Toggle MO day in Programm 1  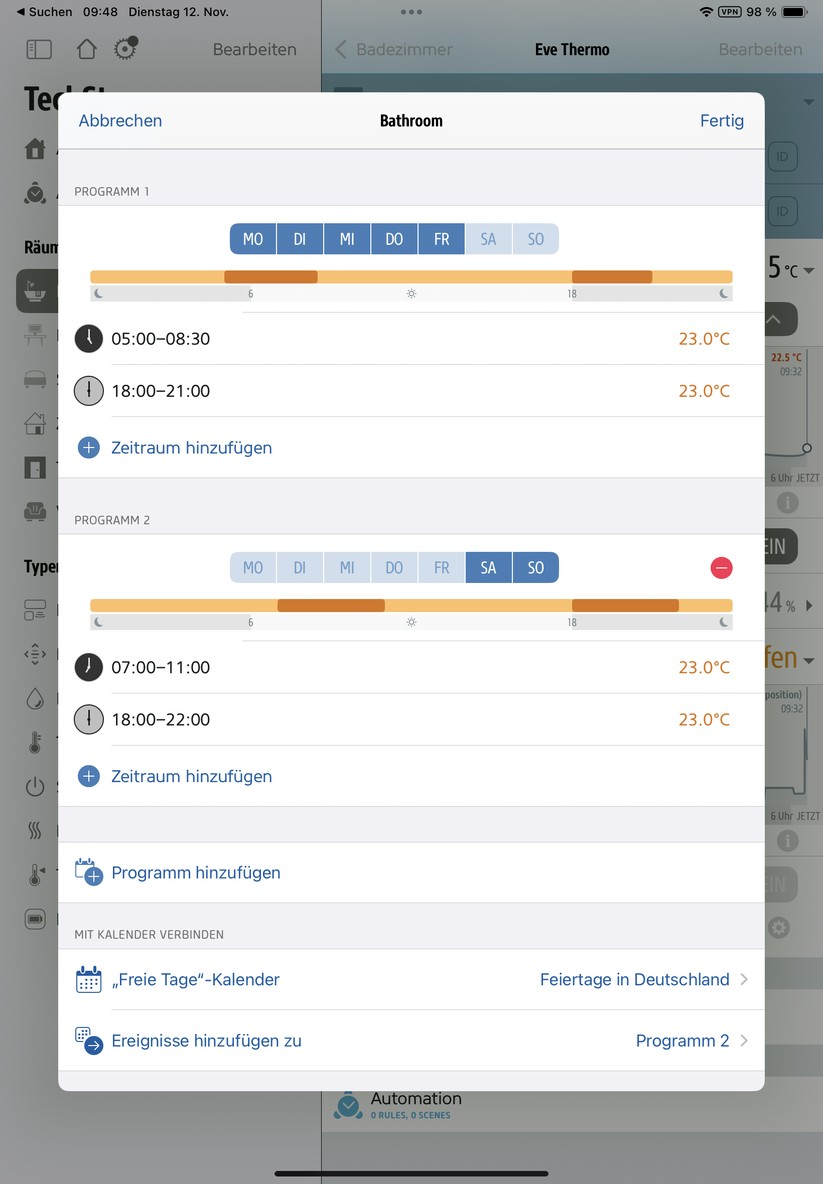coord(252,238)
